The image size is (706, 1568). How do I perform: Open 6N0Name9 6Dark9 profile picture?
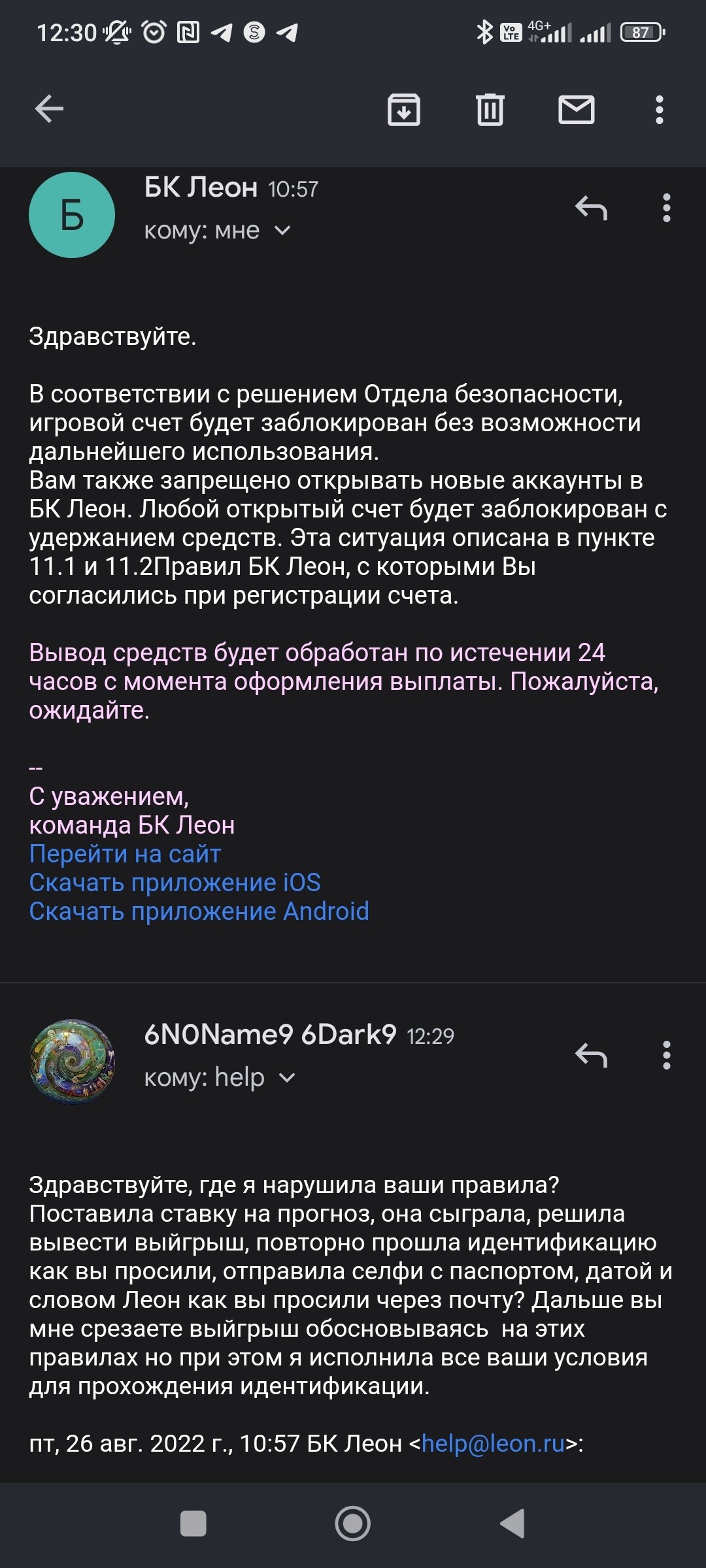(x=72, y=1062)
